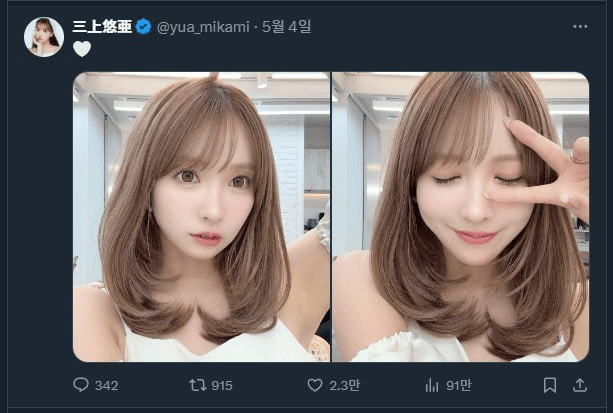Image resolution: width=613 pixels, height=413 pixels.
Task: Open the tweet's overflow menu
Action: pyautogui.click(x=580, y=27)
